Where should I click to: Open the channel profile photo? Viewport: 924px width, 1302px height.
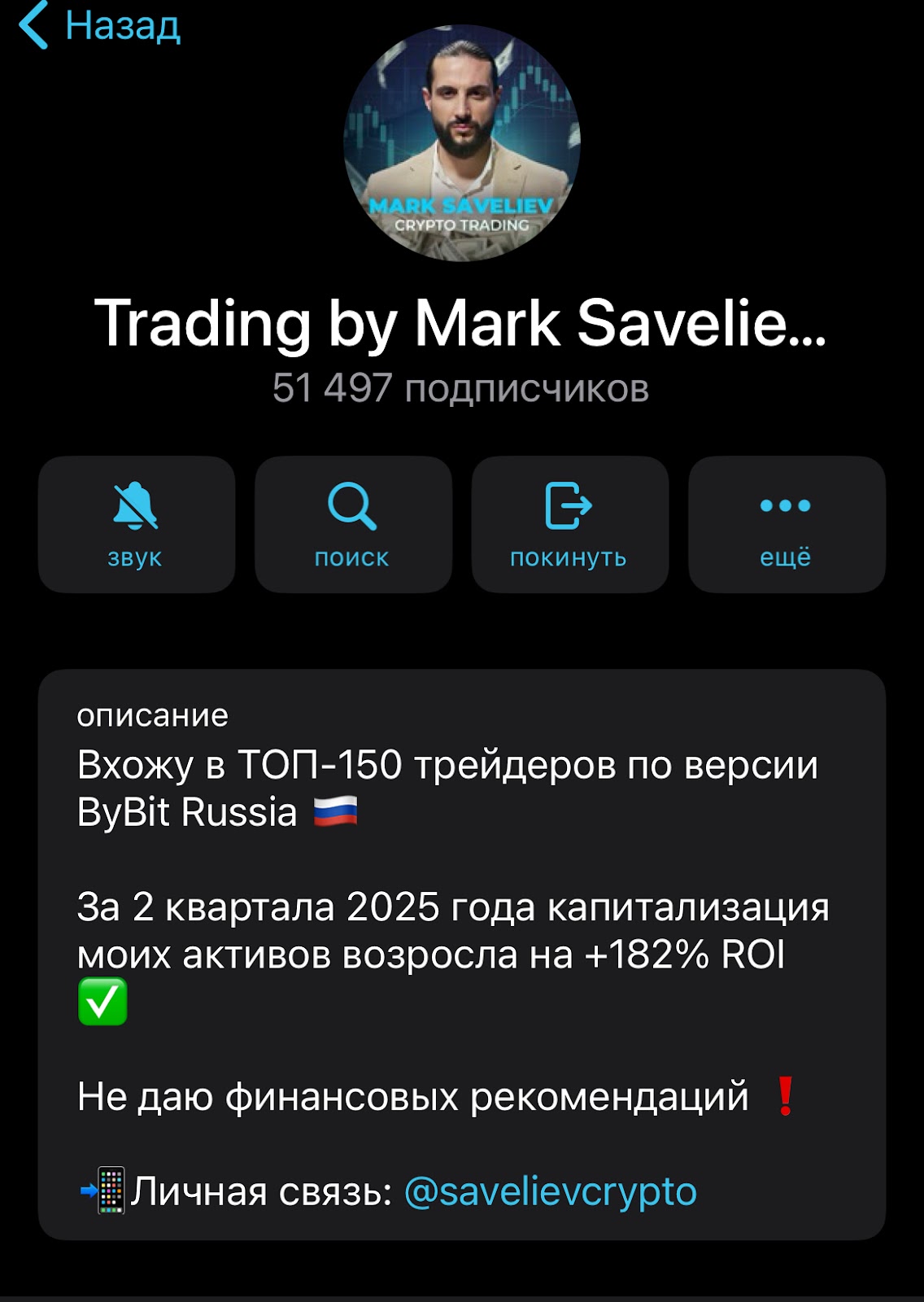[x=462, y=143]
